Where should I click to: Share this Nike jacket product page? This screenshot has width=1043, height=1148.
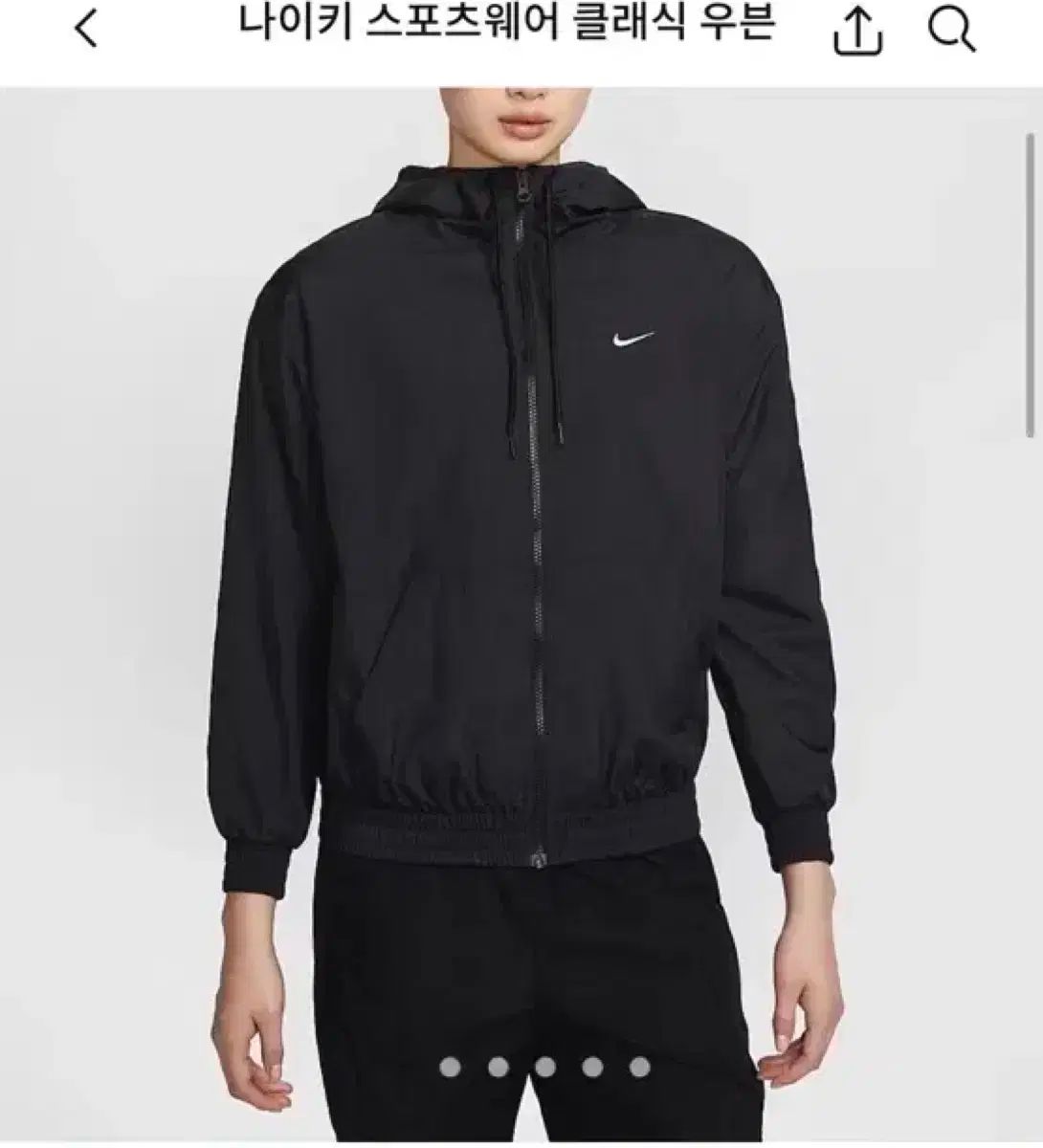point(856,32)
